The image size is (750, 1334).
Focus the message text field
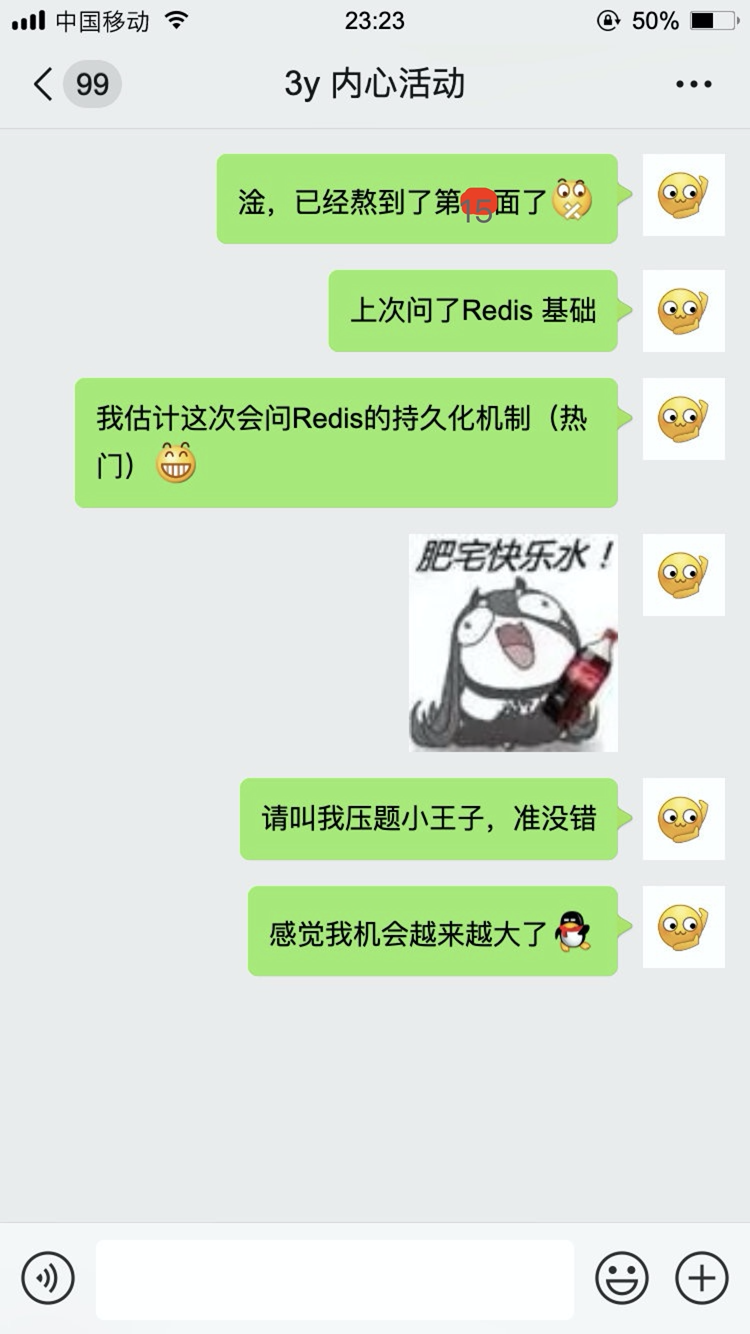coord(335,1278)
